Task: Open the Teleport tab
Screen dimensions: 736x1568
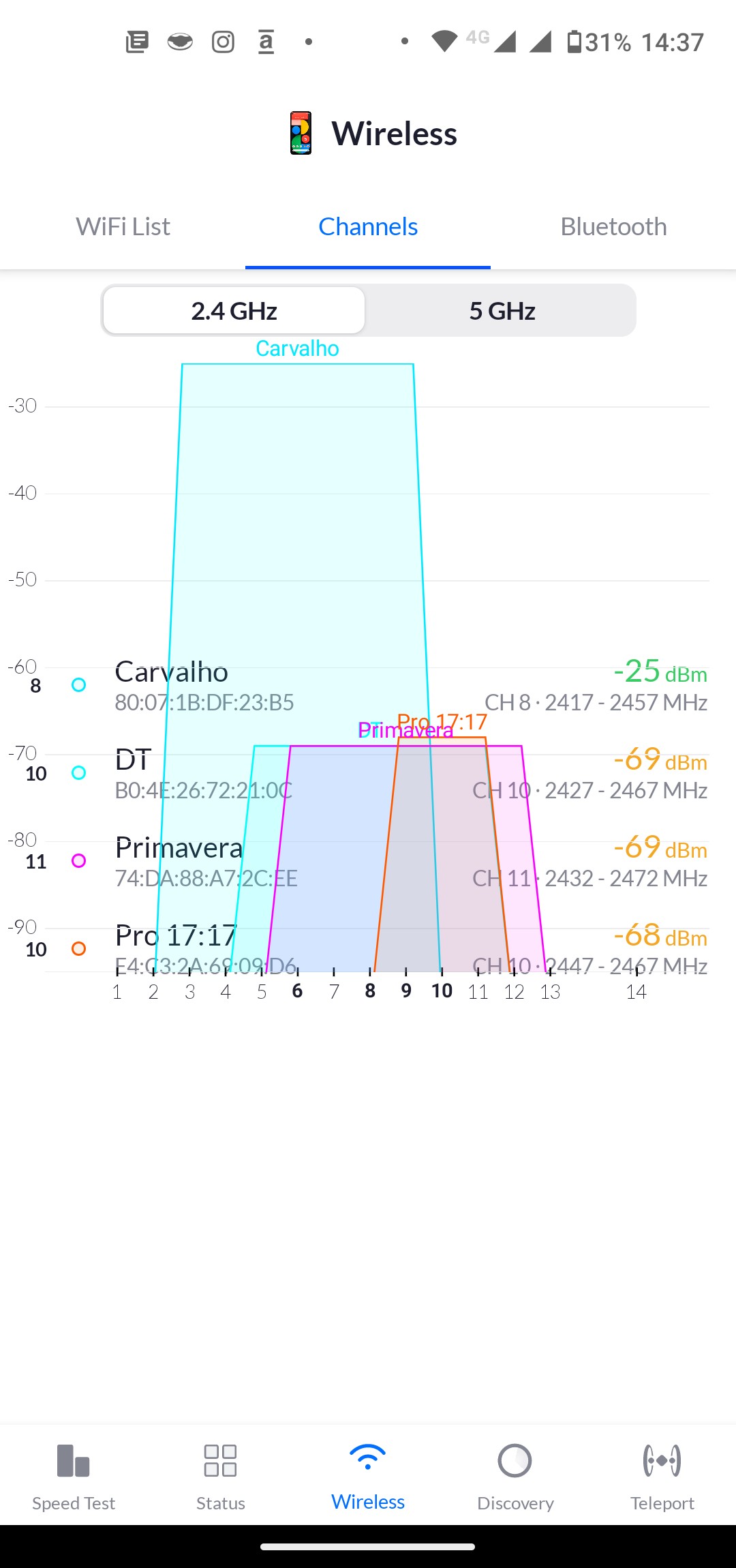Action: [662, 1475]
